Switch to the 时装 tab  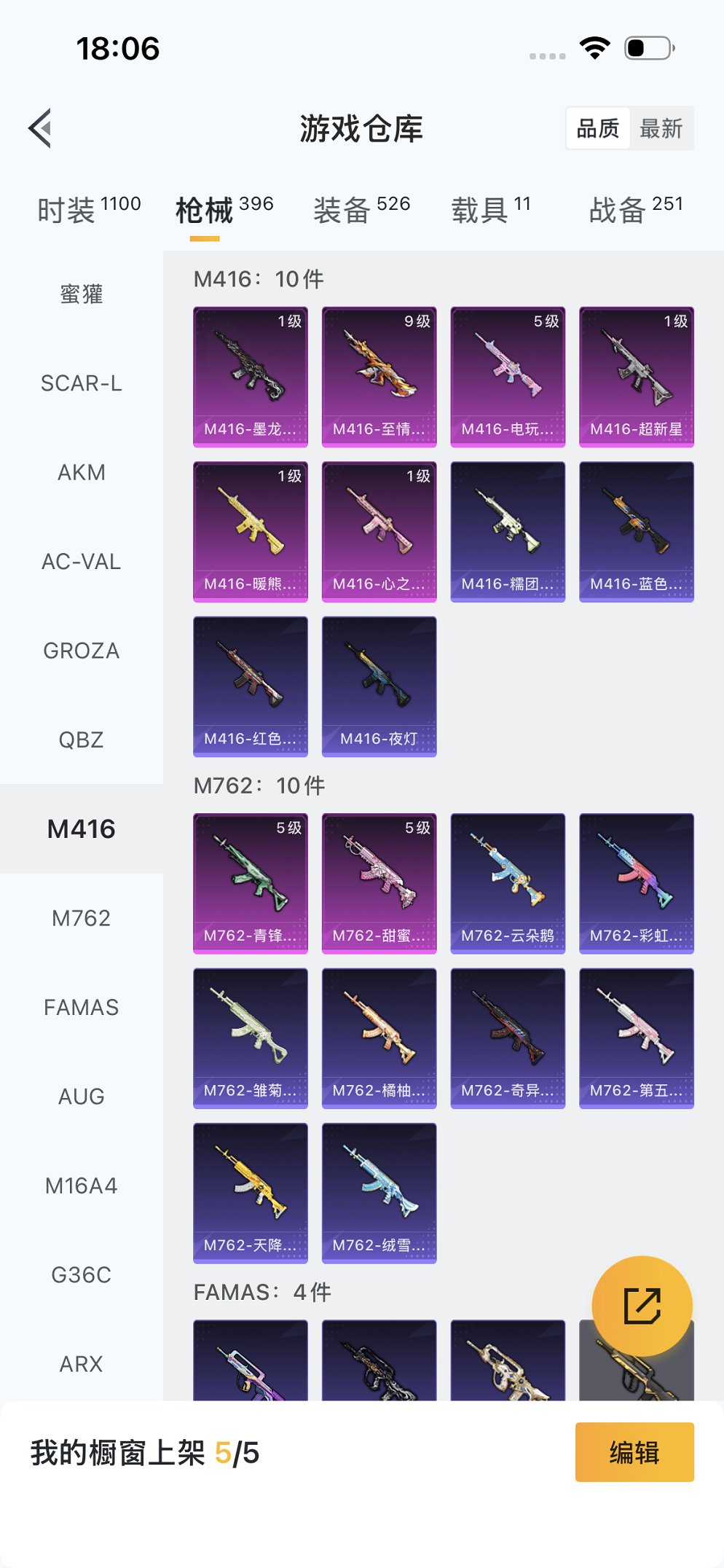click(x=88, y=210)
